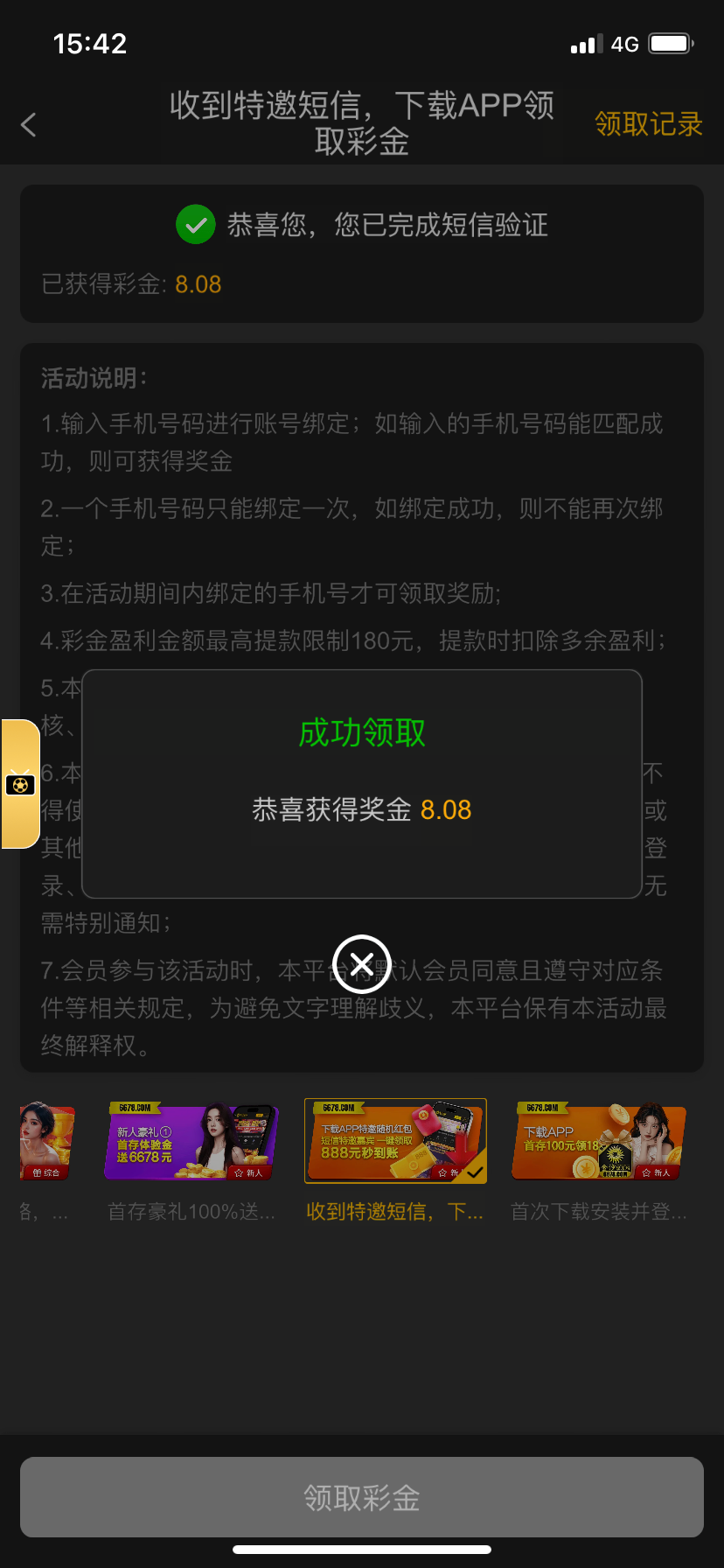Open the 首次下载安装并登 promotion card
The width and height of the screenshot is (724, 1568).
pos(599,1142)
